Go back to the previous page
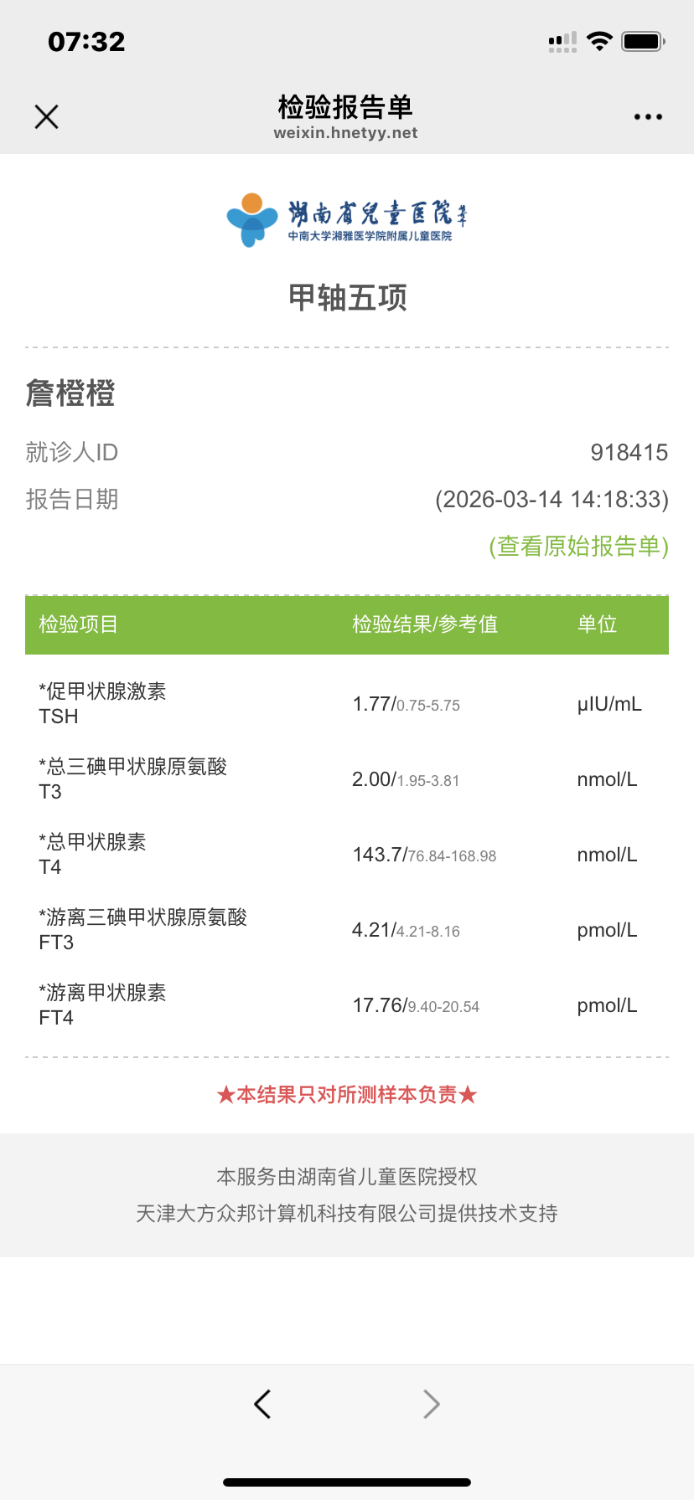 point(262,1404)
